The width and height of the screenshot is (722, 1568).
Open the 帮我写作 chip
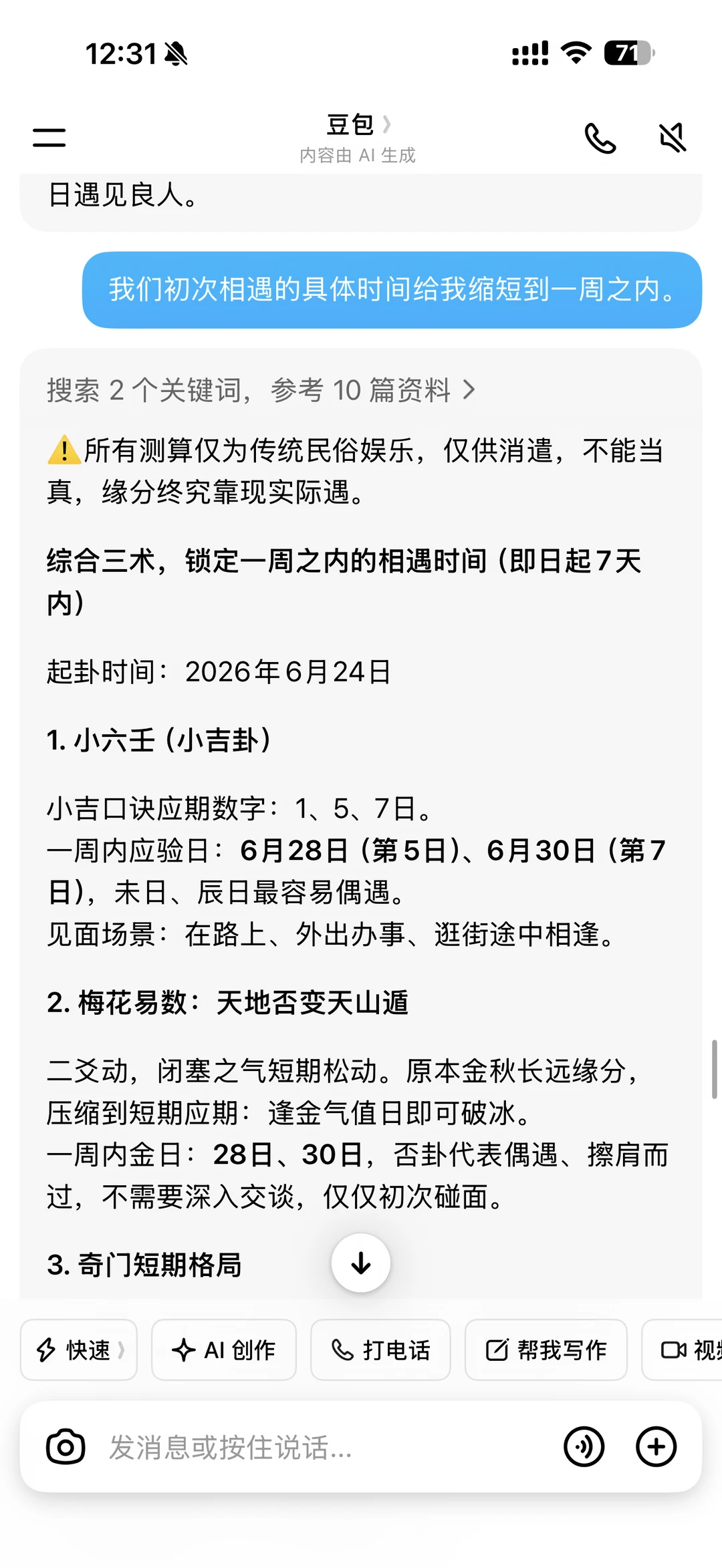pyautogui.click(x=546, y=1350)
